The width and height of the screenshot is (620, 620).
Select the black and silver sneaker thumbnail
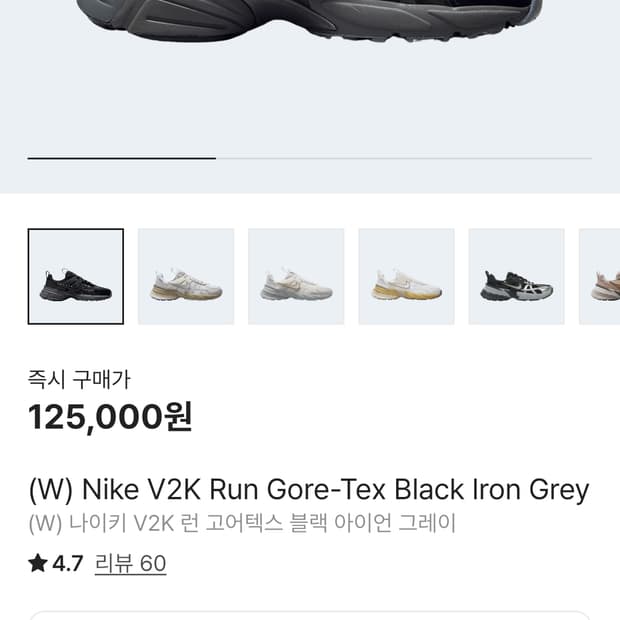point(516,277)
